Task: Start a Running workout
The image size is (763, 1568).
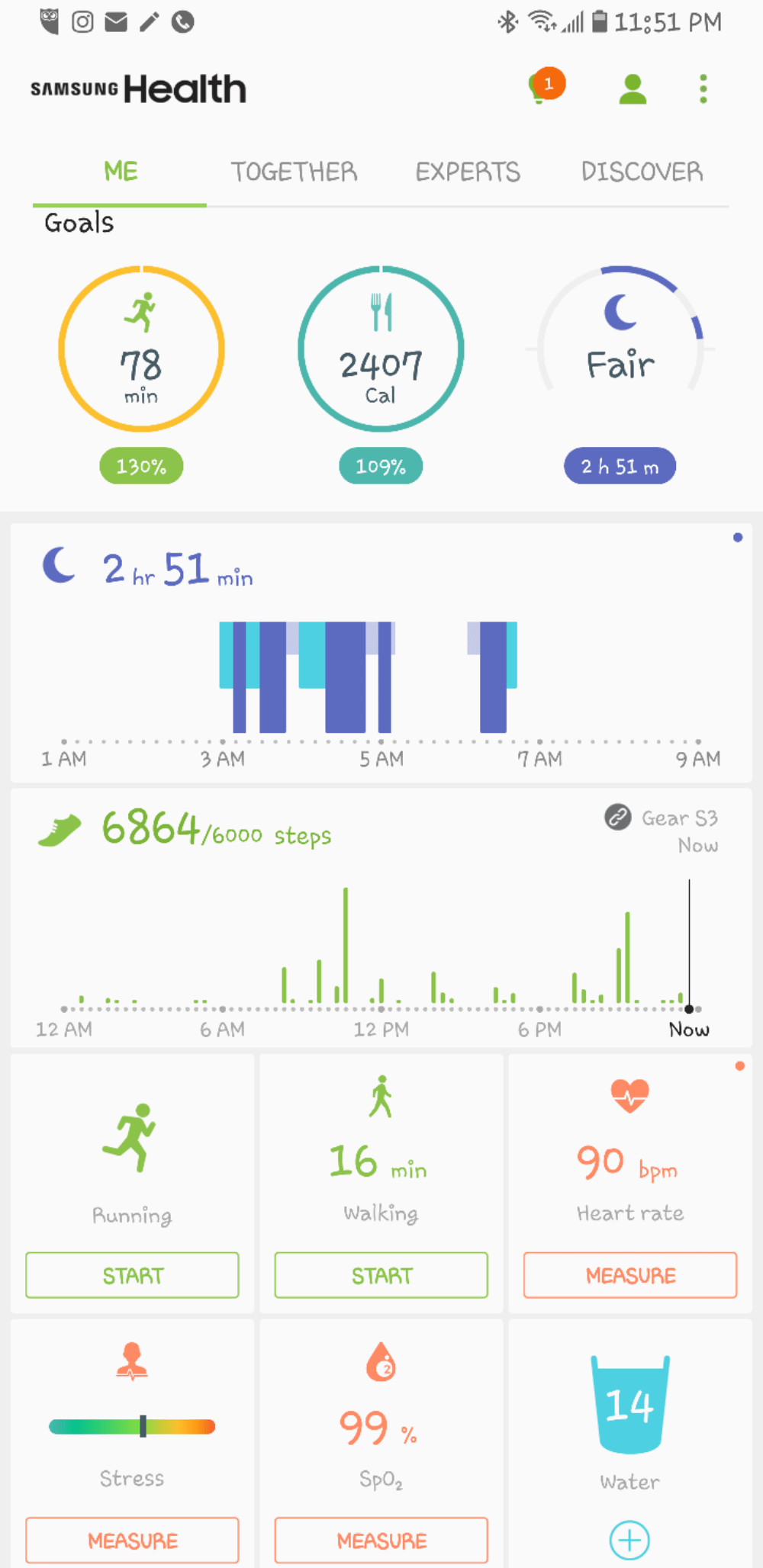Action: [x=132, y=1275]
